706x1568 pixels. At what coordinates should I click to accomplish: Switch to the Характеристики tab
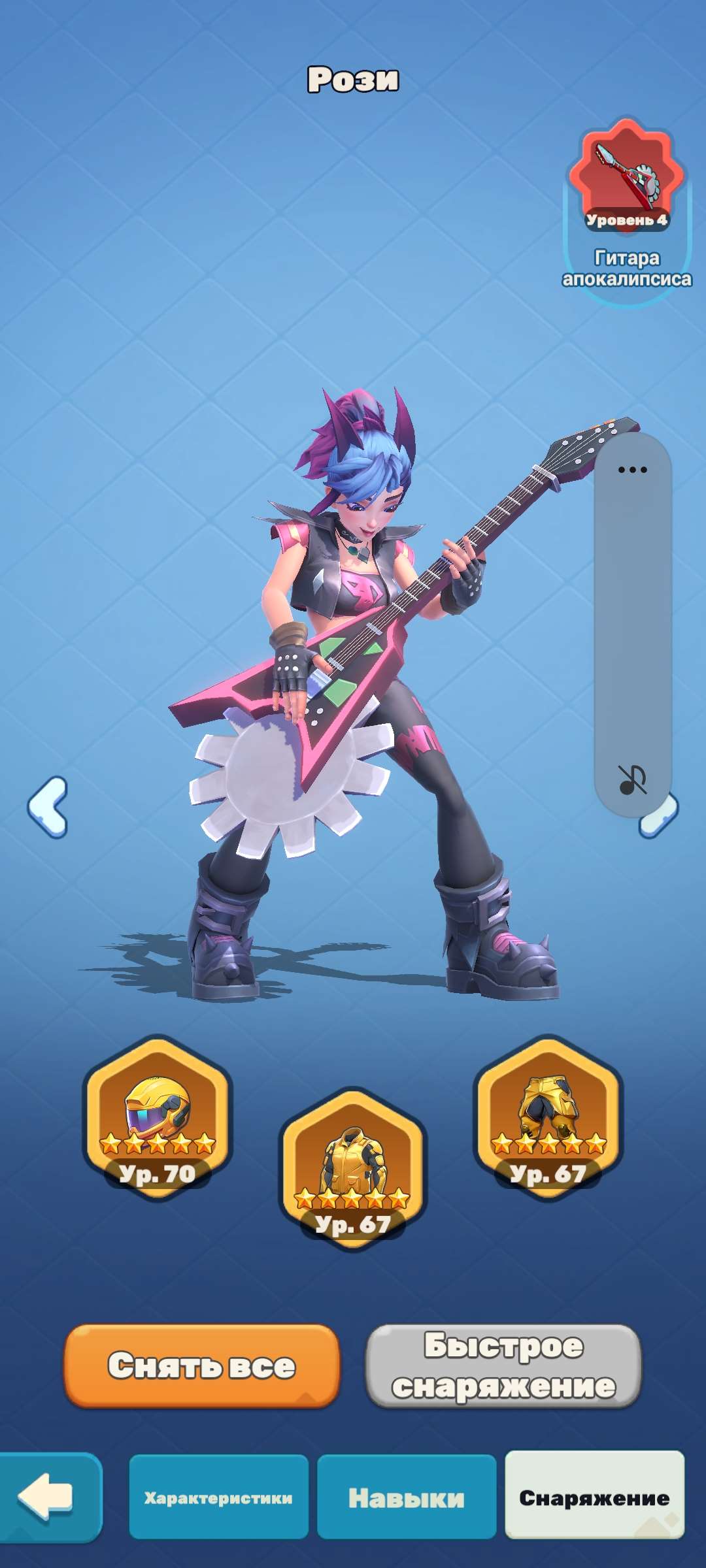point(218,1497)
